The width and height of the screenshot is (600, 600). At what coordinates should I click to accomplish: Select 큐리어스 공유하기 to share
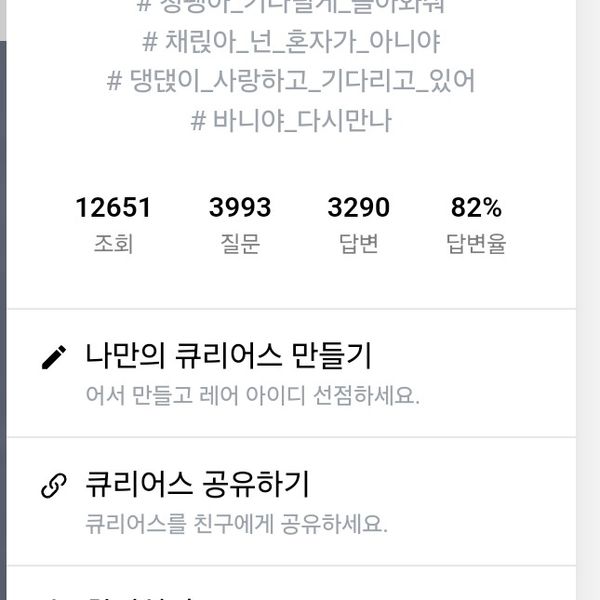(198, 486)
